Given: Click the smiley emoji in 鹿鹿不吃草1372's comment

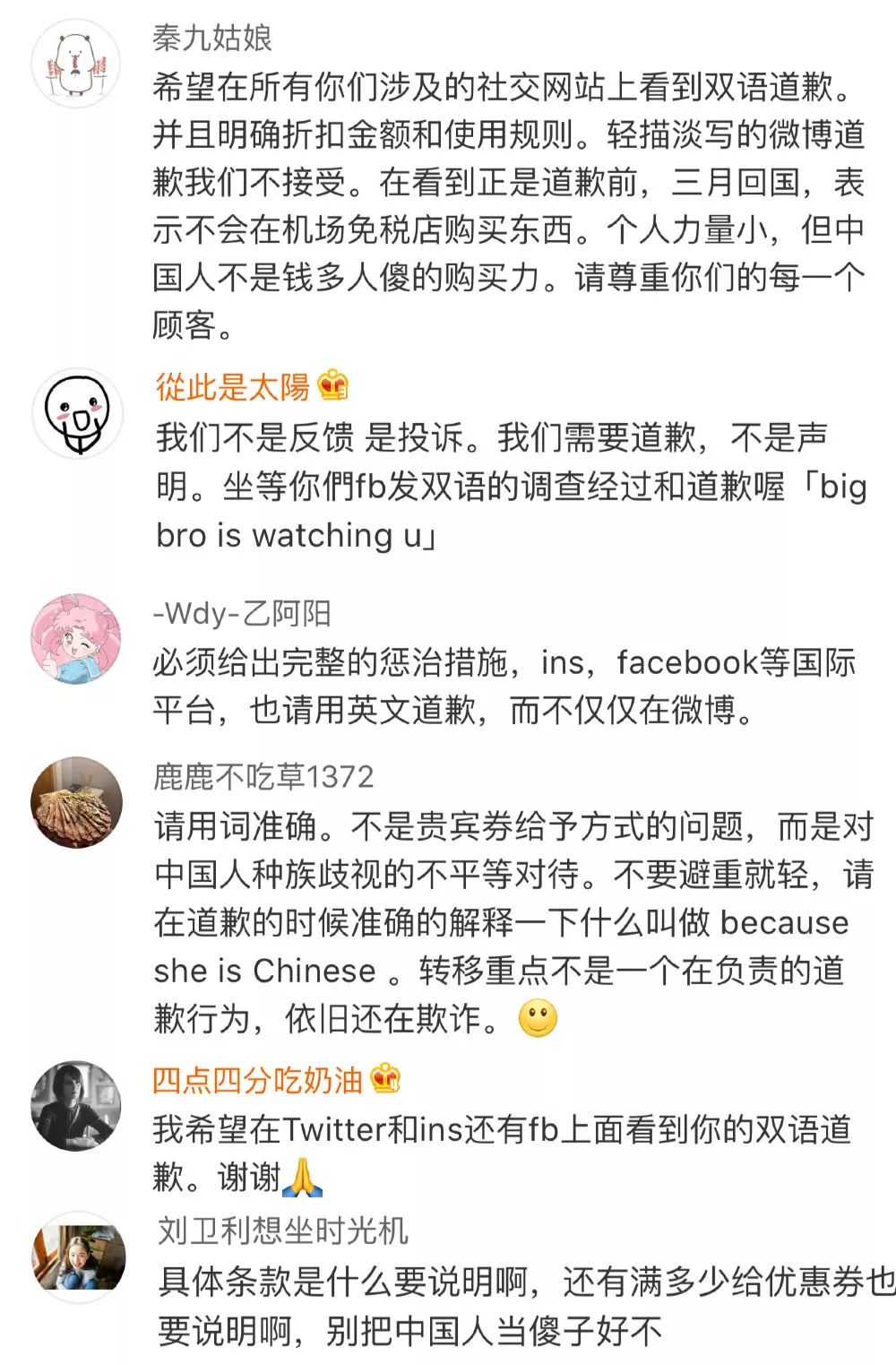Looking at the screenshot, I should click(538, 1015).
